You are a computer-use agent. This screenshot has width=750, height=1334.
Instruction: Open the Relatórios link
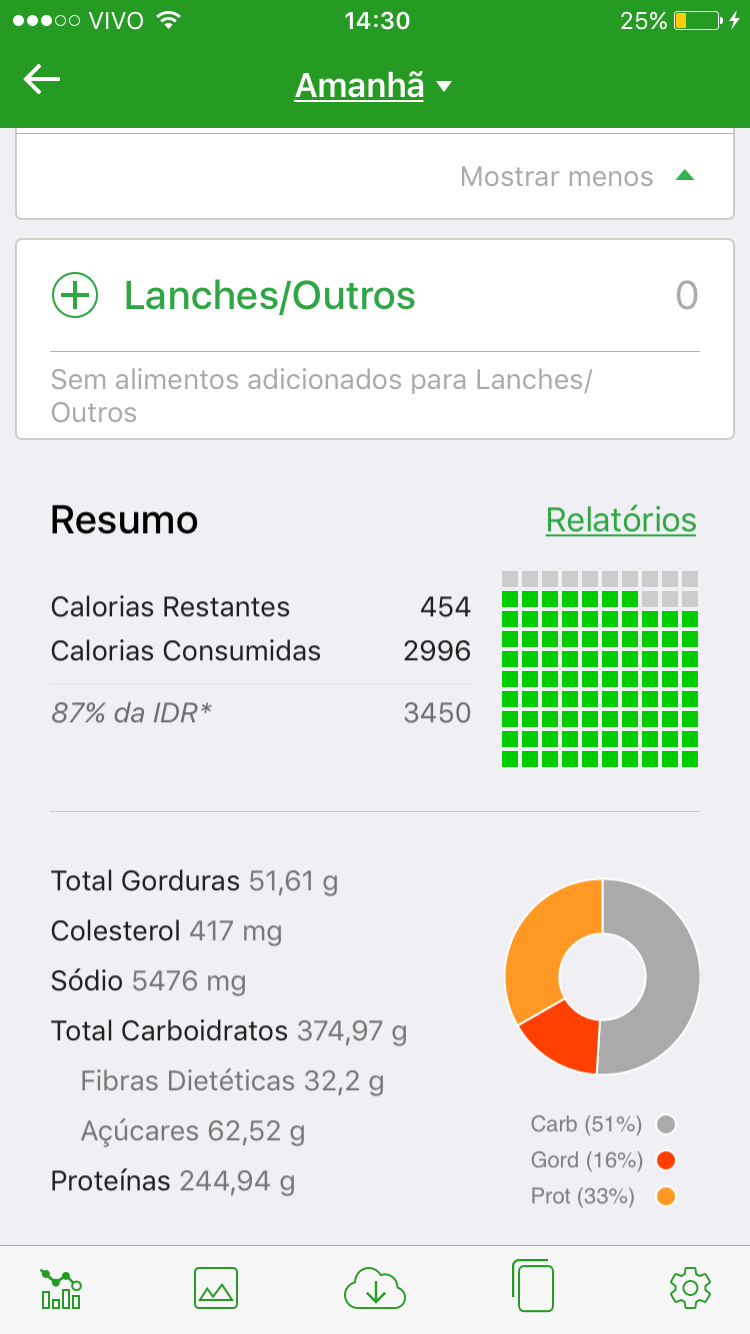coord(620,520)
